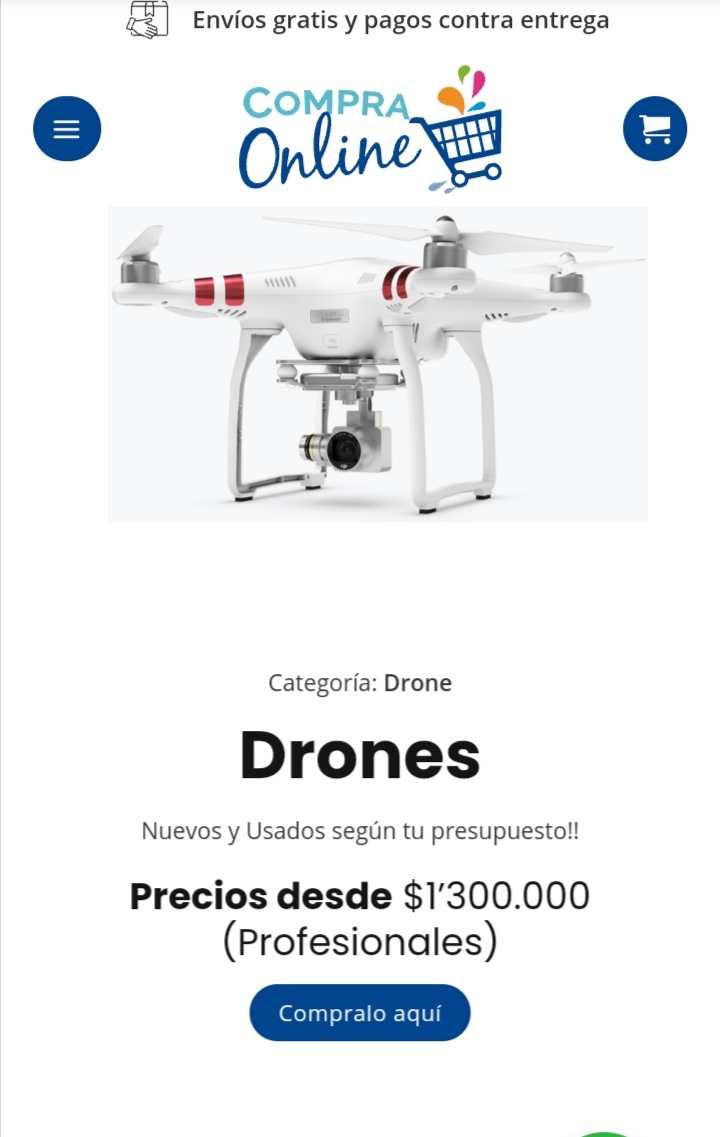Tap the Compralo aquí button
The image size is (720, 1137).
[x=360, y=1013]
